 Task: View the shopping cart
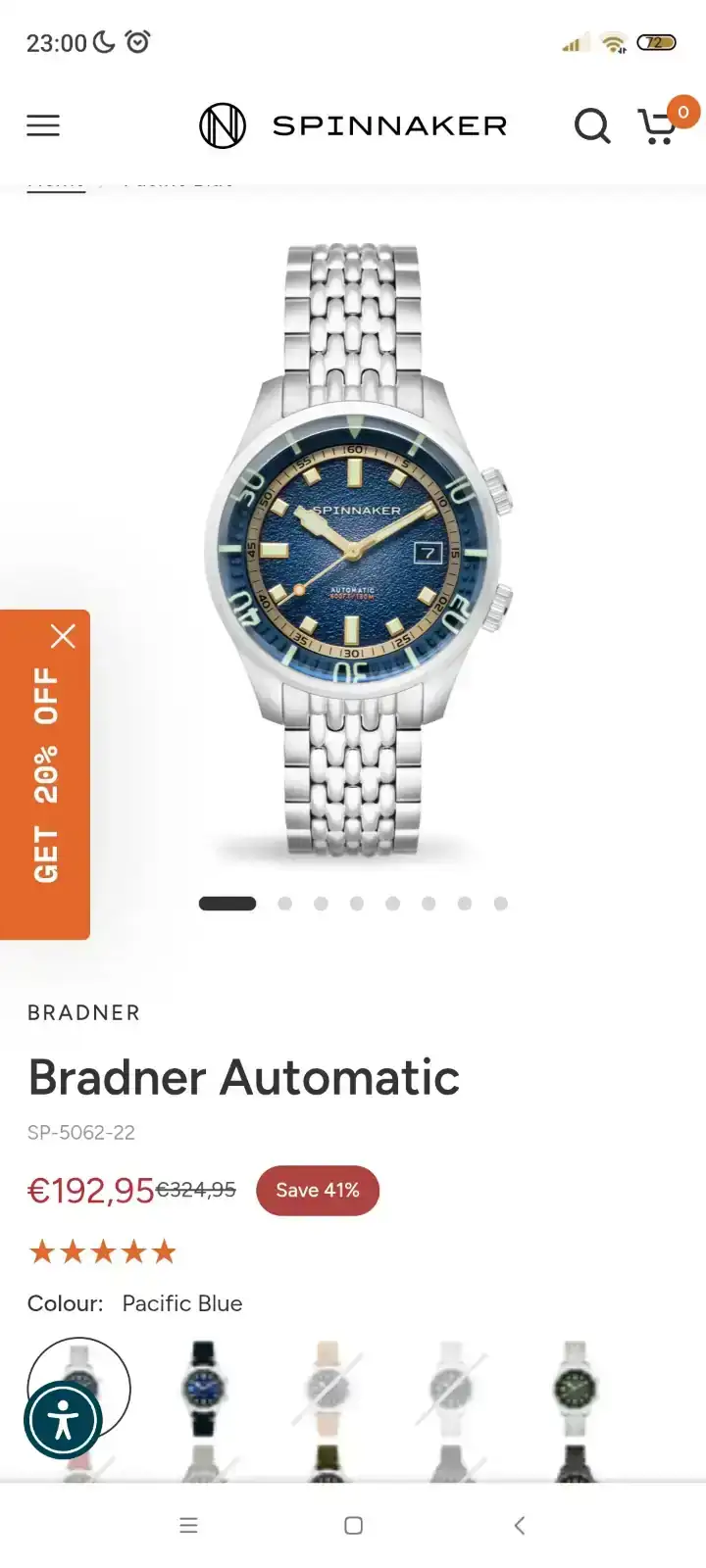click(659, 125)
